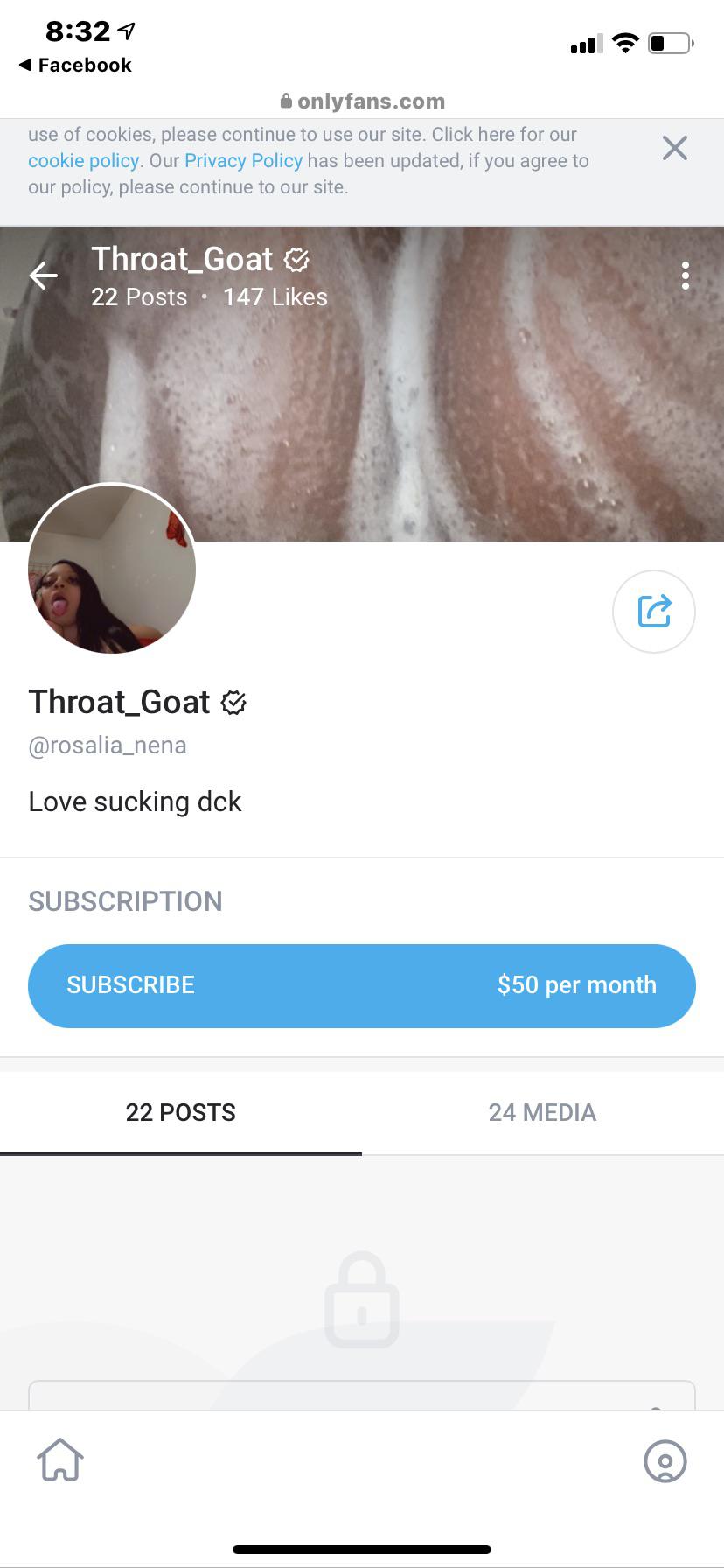Screen dimensions: 724x1568
Task: View the profile picture
Action: point(112,569)
